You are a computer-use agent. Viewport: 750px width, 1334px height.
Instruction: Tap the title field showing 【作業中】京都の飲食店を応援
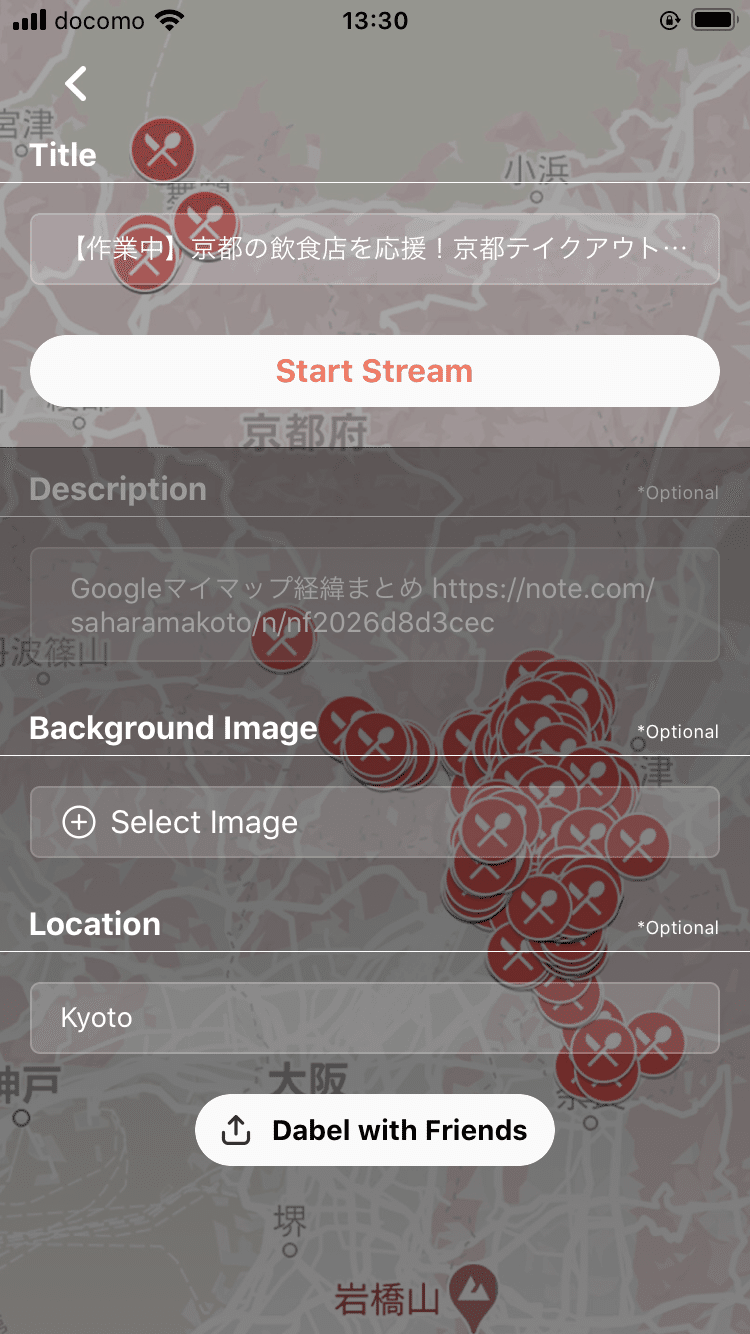point(375,248)
